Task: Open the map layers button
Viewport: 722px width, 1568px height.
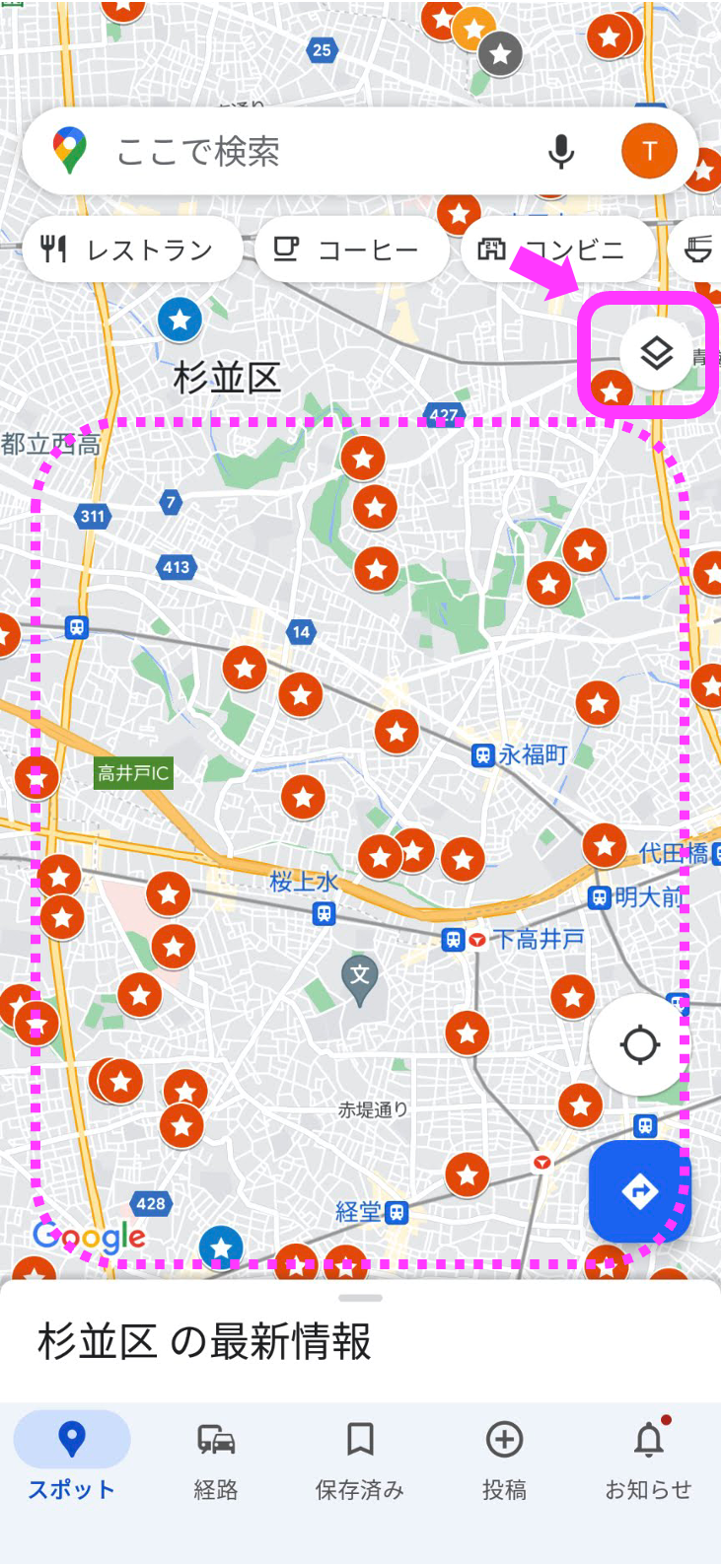Action: [656, 353]
